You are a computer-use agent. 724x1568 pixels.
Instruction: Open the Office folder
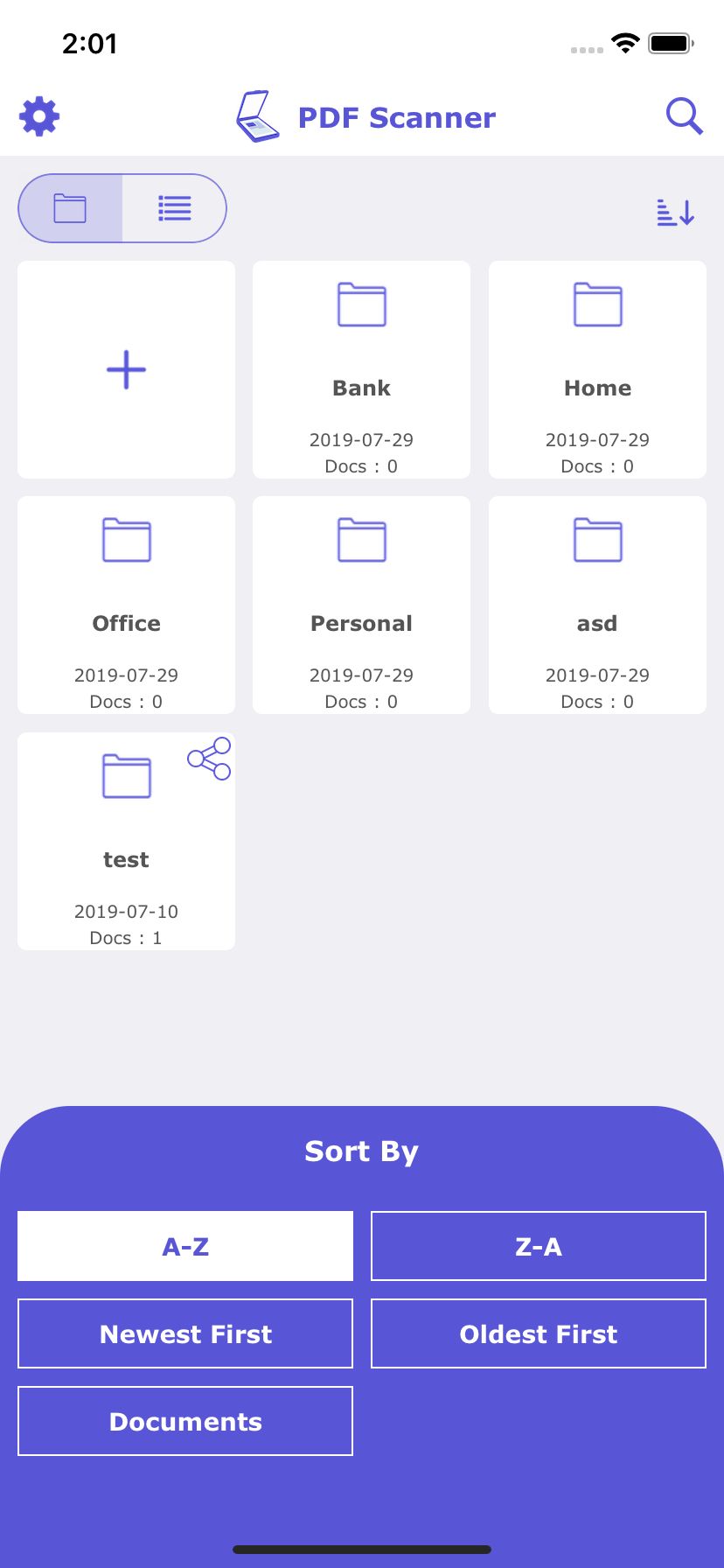(x=126, y=605)
